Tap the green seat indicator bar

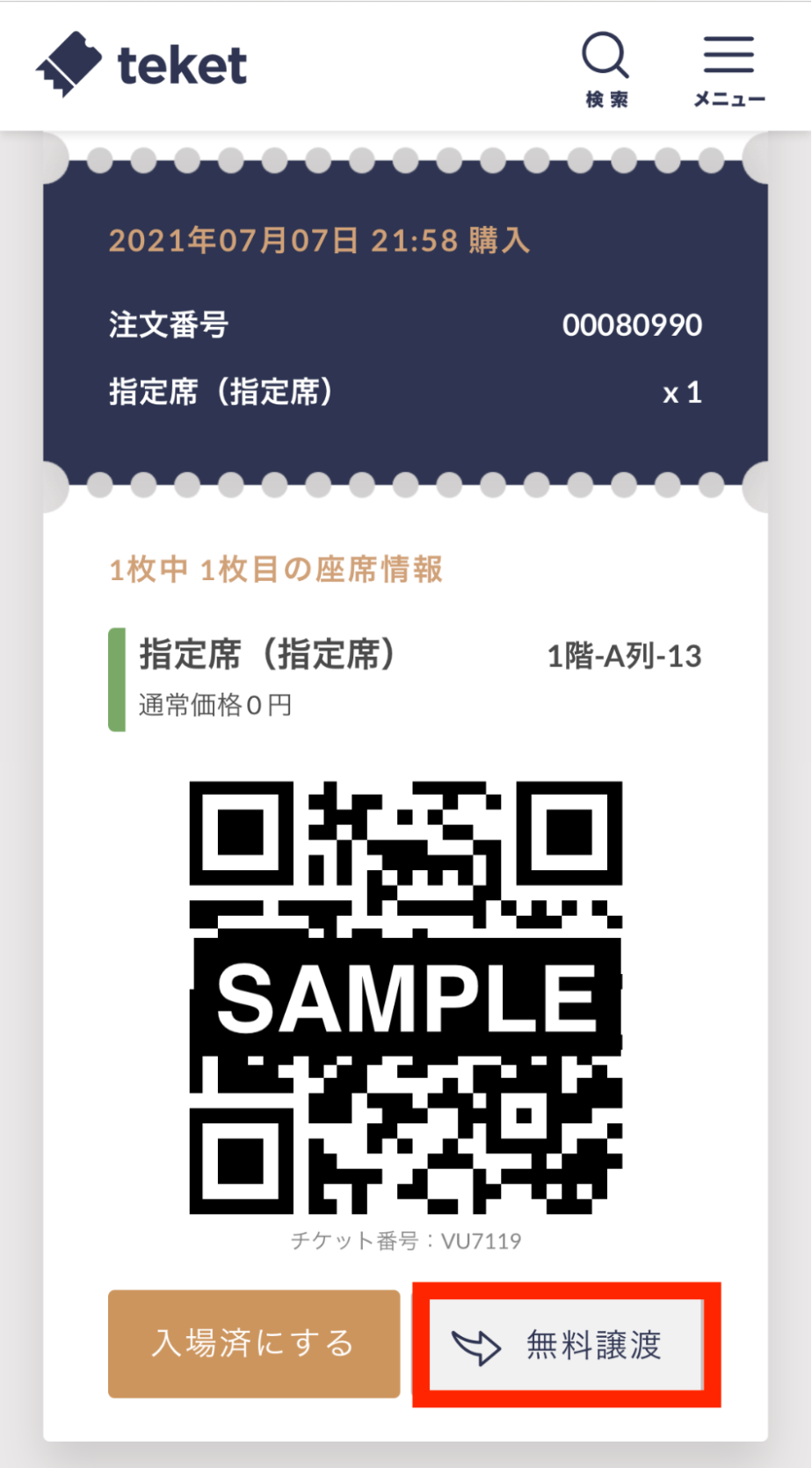pyautogui.click(x=115, y=677)
